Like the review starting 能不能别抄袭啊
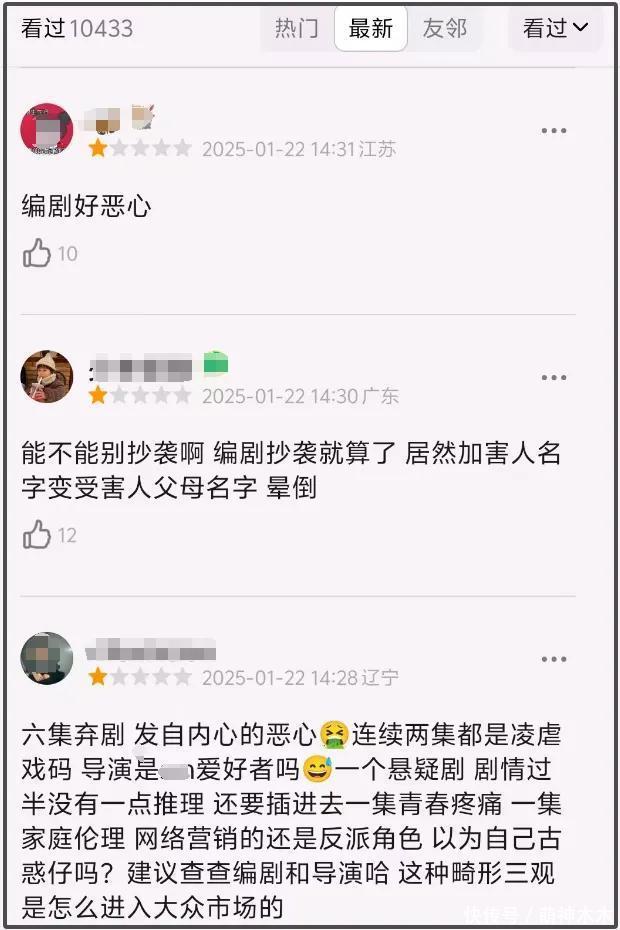Viewport: 620px width, 930px height. [x=37, y=535]
